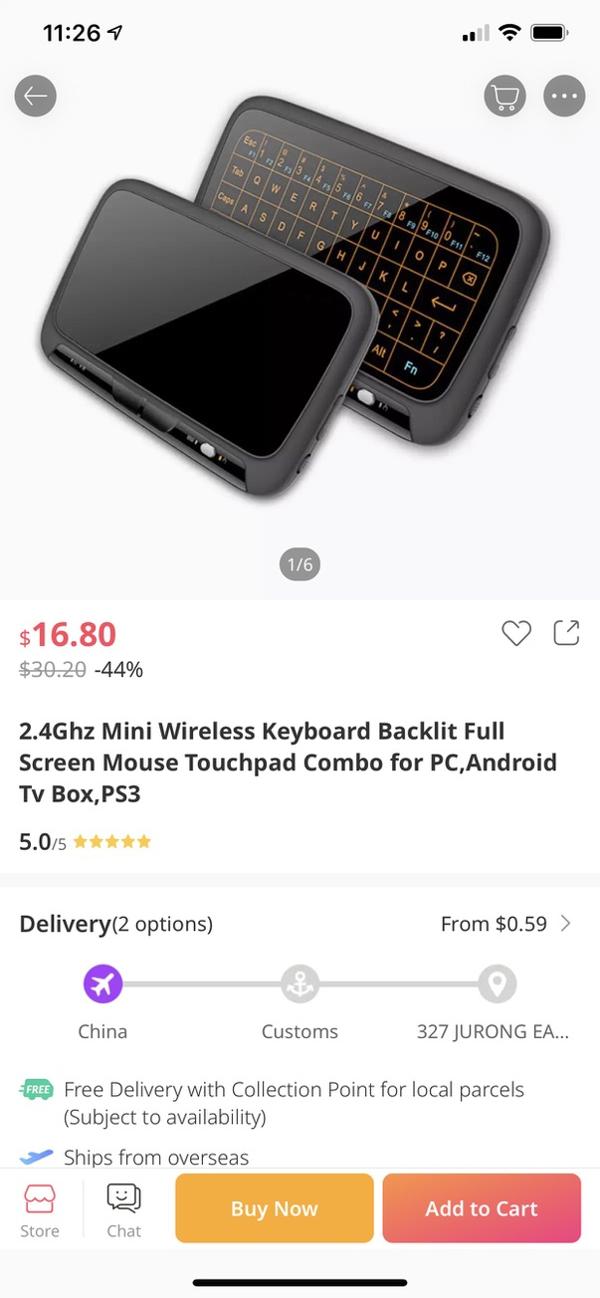Go back using the arrow icon
This screenshot has width=600, height=1298.
coord(36,96)
